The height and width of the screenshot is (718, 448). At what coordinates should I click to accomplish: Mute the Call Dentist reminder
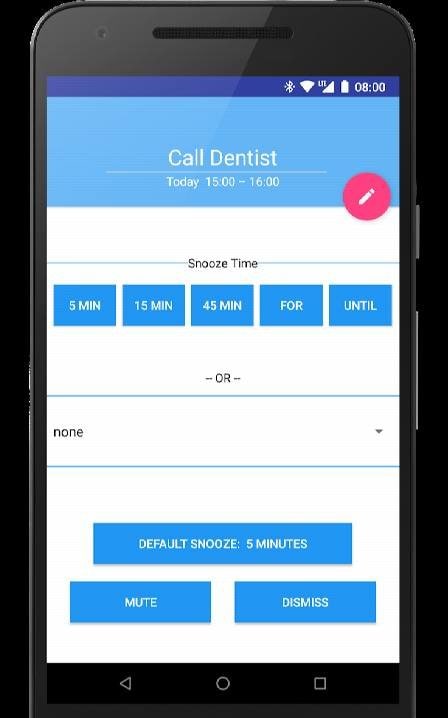pyautogui.click(x=141, y=602)
